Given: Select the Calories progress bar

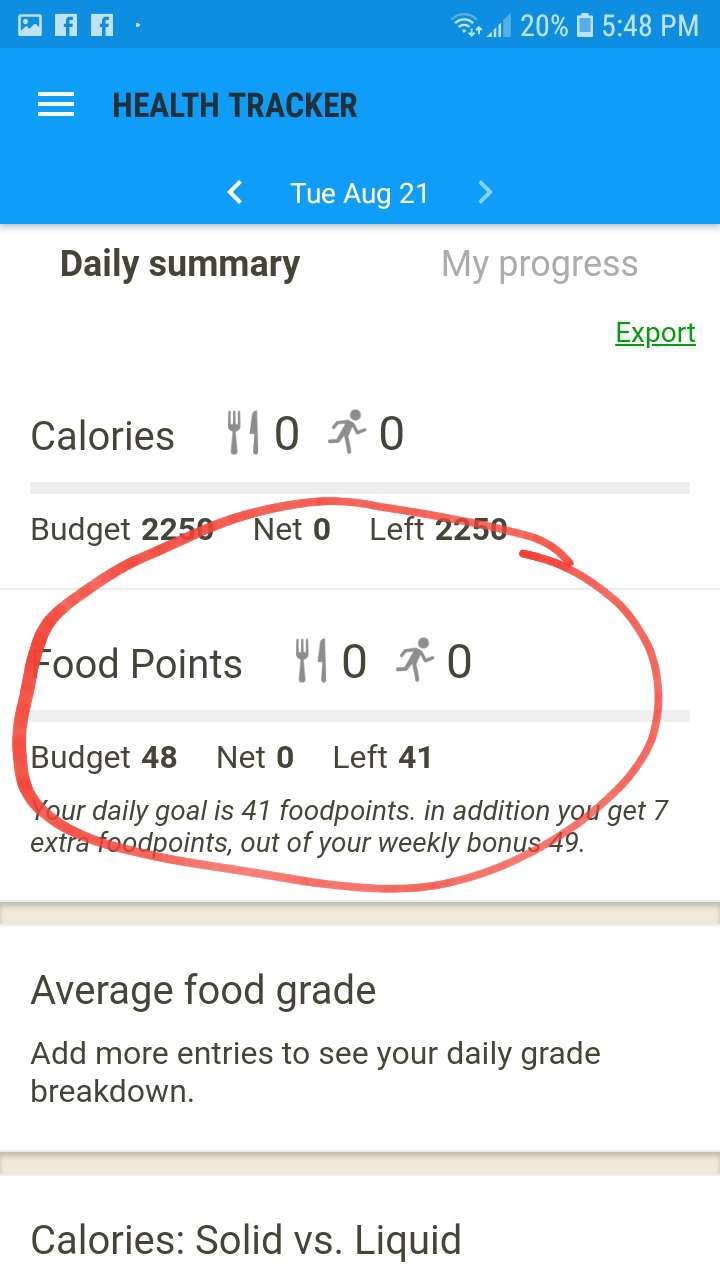Looking at the screenshot, I should [x=360, y=487].
